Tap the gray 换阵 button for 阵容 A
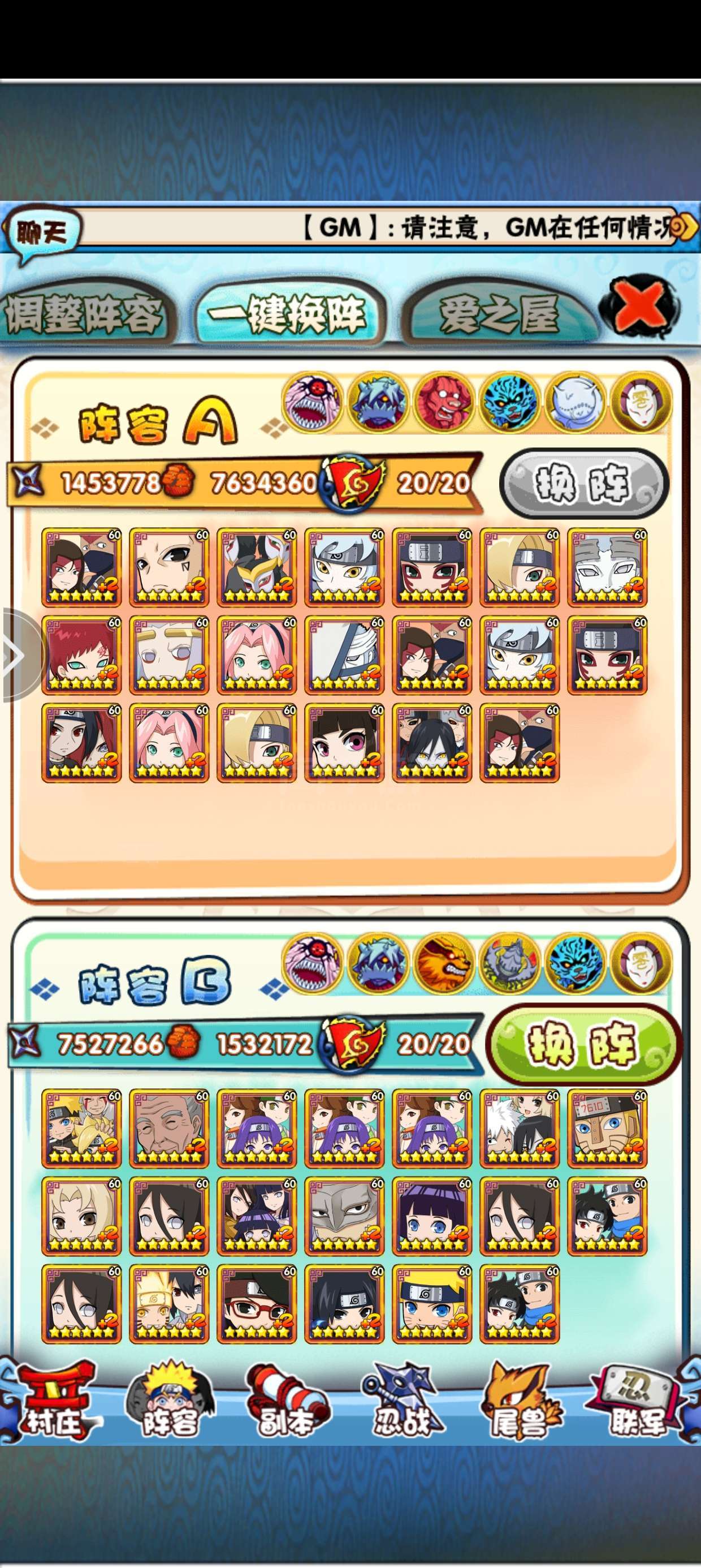Screen dimensions: 701x1568 point(583,483)
